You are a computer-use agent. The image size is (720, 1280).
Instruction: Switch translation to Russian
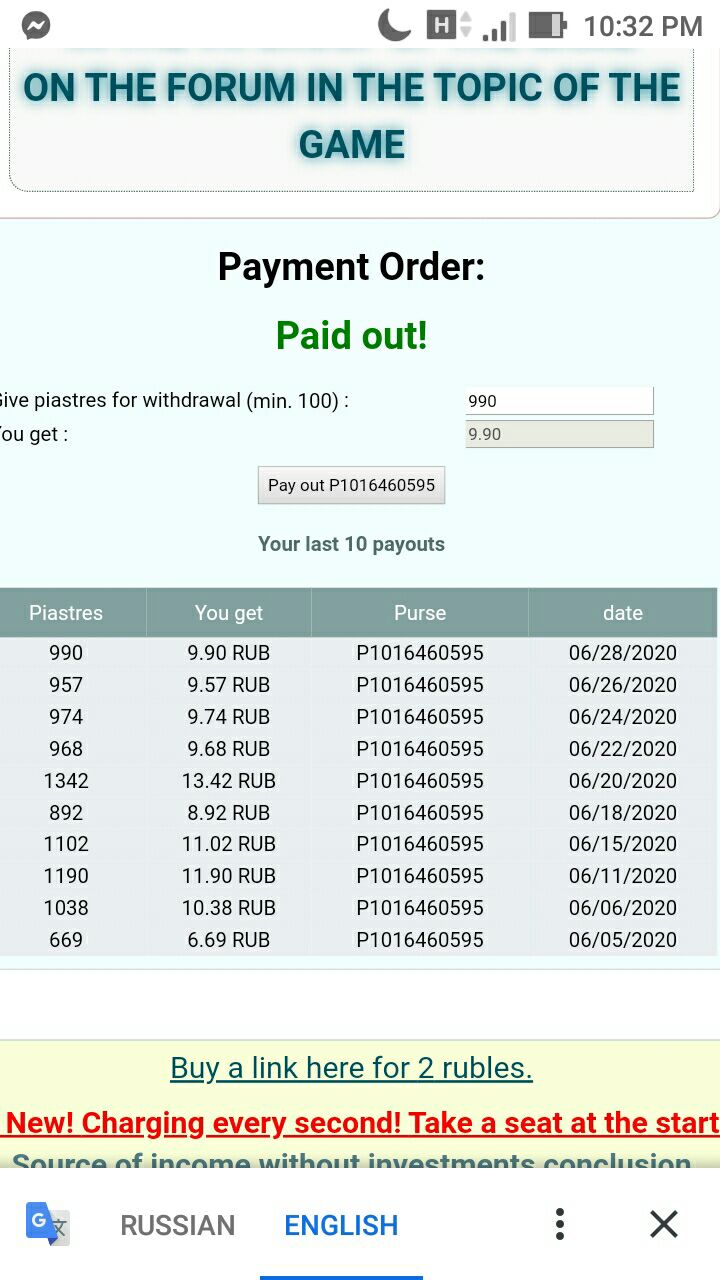click(x=177, y=1225)
